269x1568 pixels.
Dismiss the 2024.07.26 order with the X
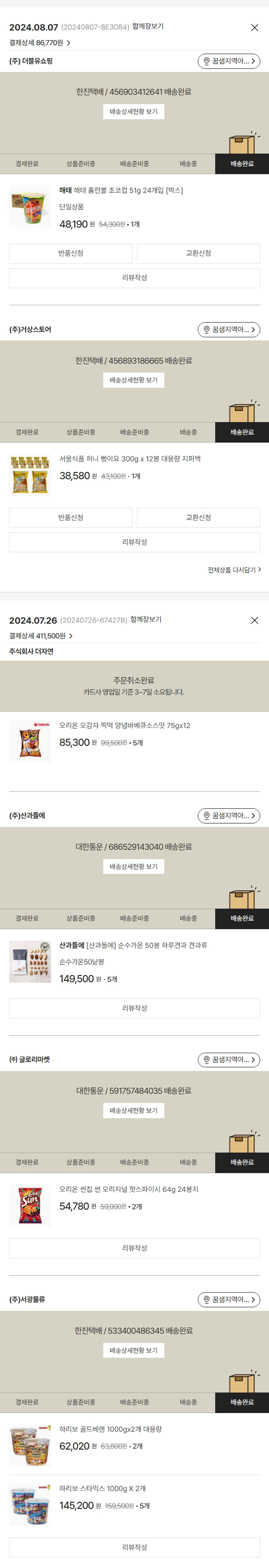pyautogui.click(x=254, y=620)
